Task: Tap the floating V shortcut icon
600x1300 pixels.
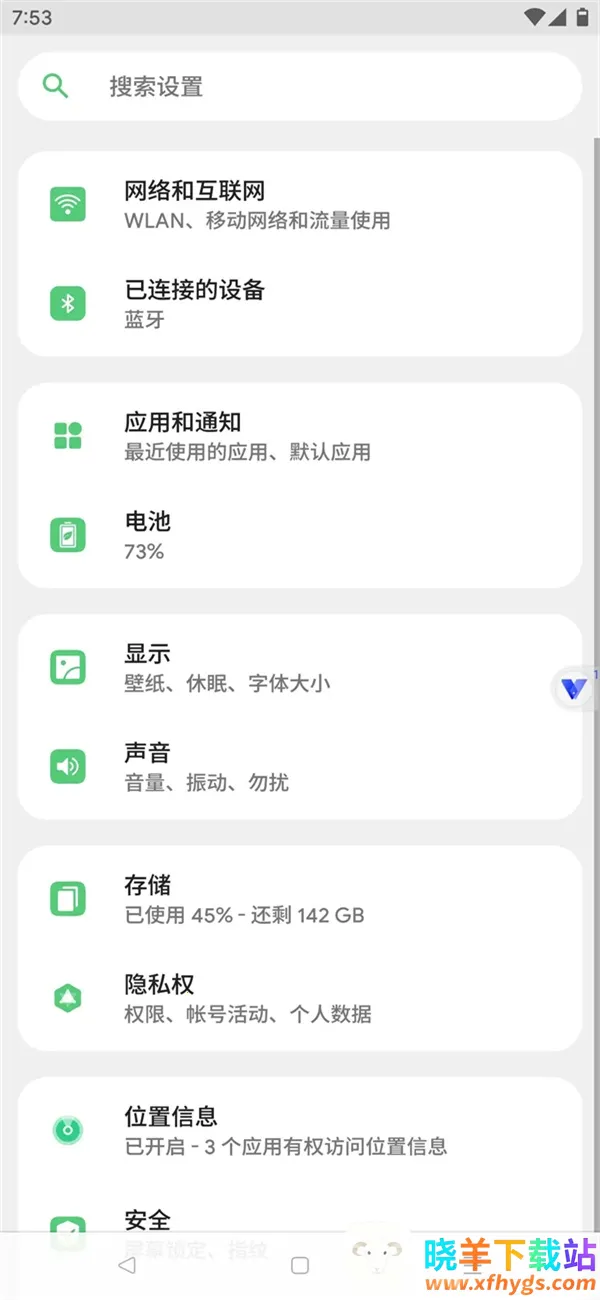Action: [574, 688]
